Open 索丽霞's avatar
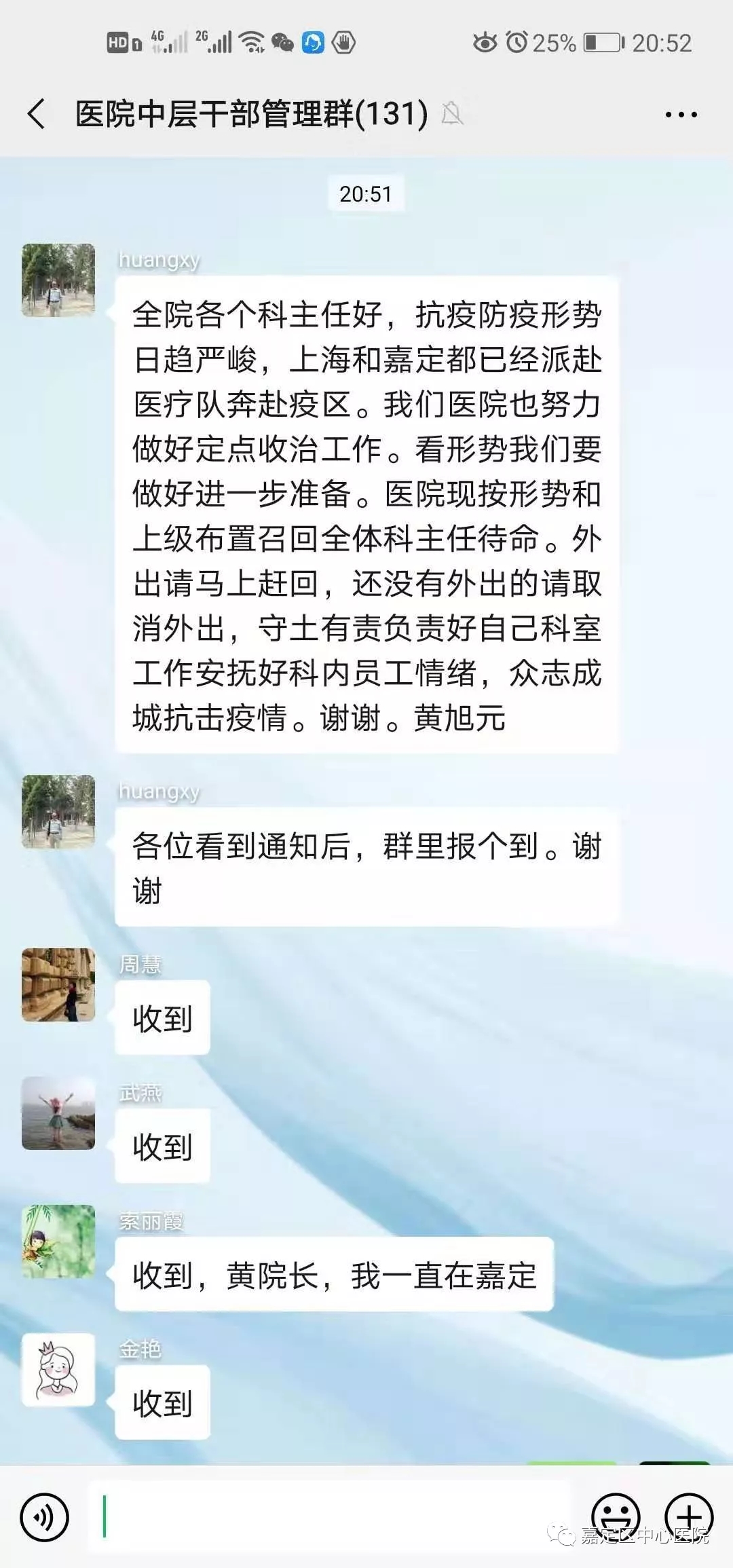This screenshot has width=733, height=1568. tap(58, 1241)
